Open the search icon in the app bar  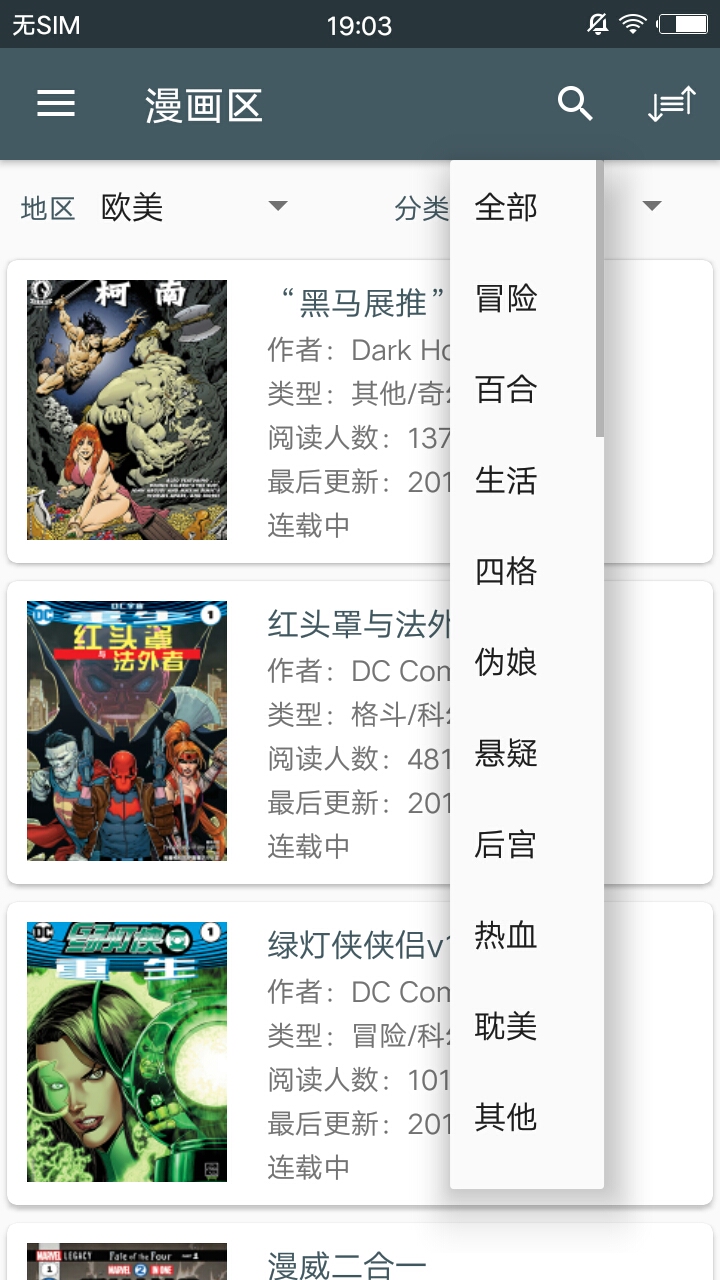click(575, 104)
